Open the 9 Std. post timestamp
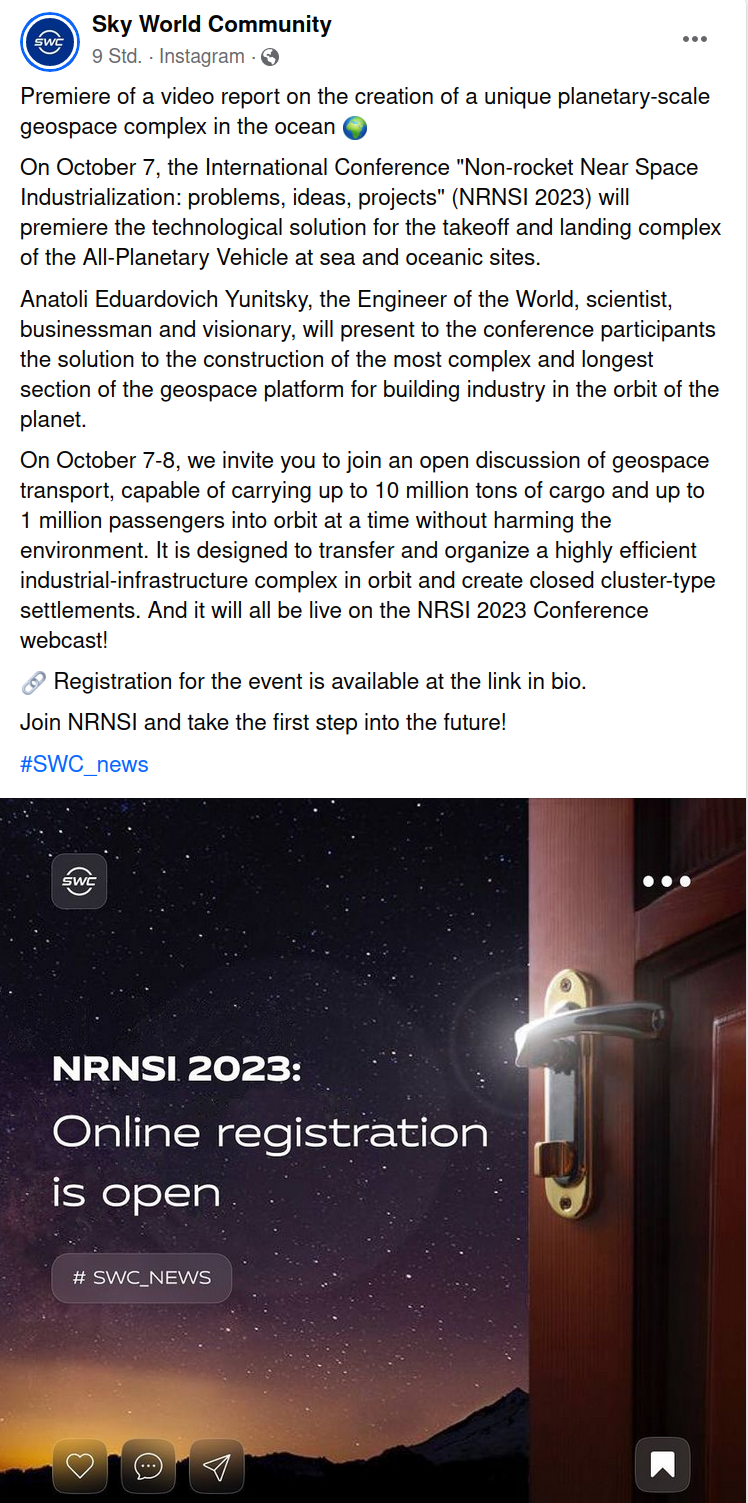Viewport: 748px width, 1503px height. point(117,56)
